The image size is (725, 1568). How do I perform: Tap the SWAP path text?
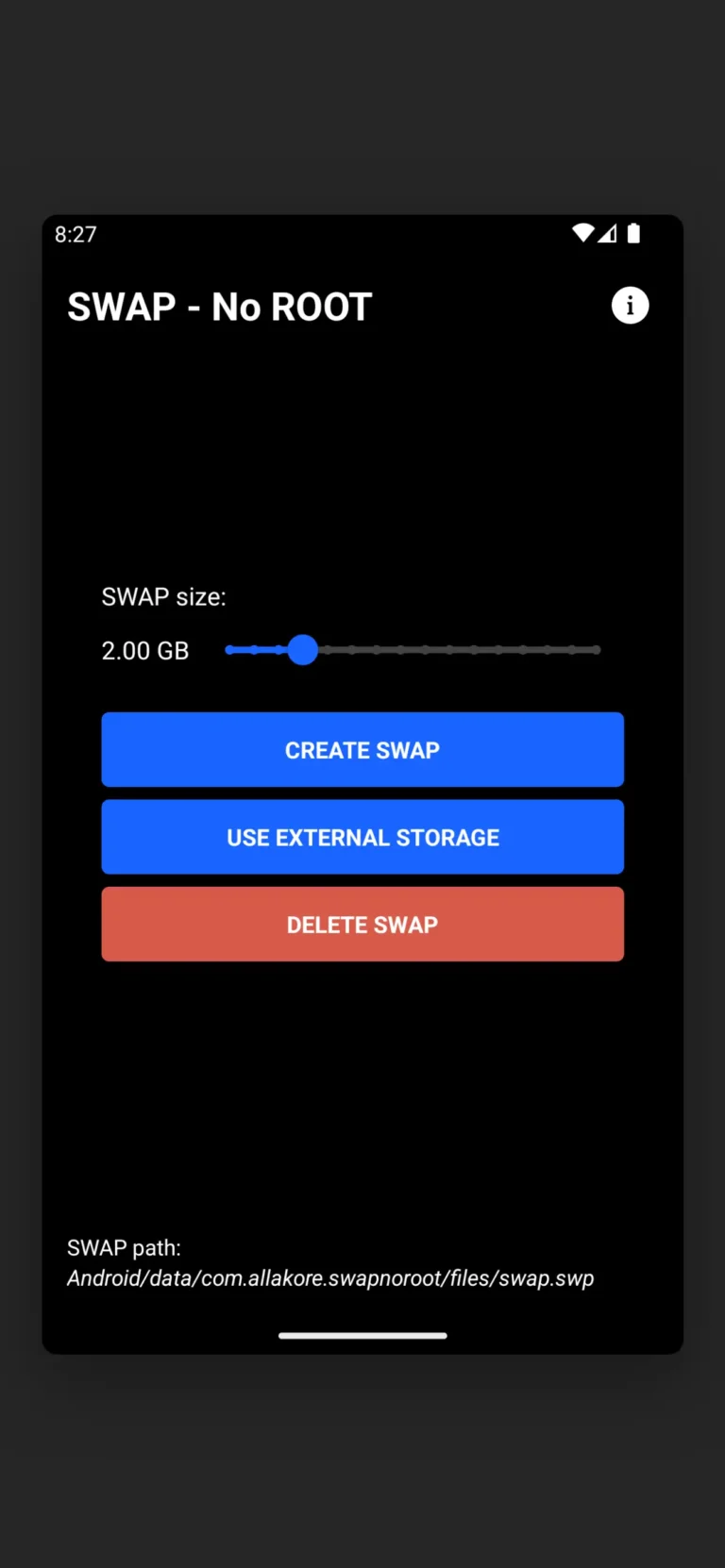(x=124, y=1247)
